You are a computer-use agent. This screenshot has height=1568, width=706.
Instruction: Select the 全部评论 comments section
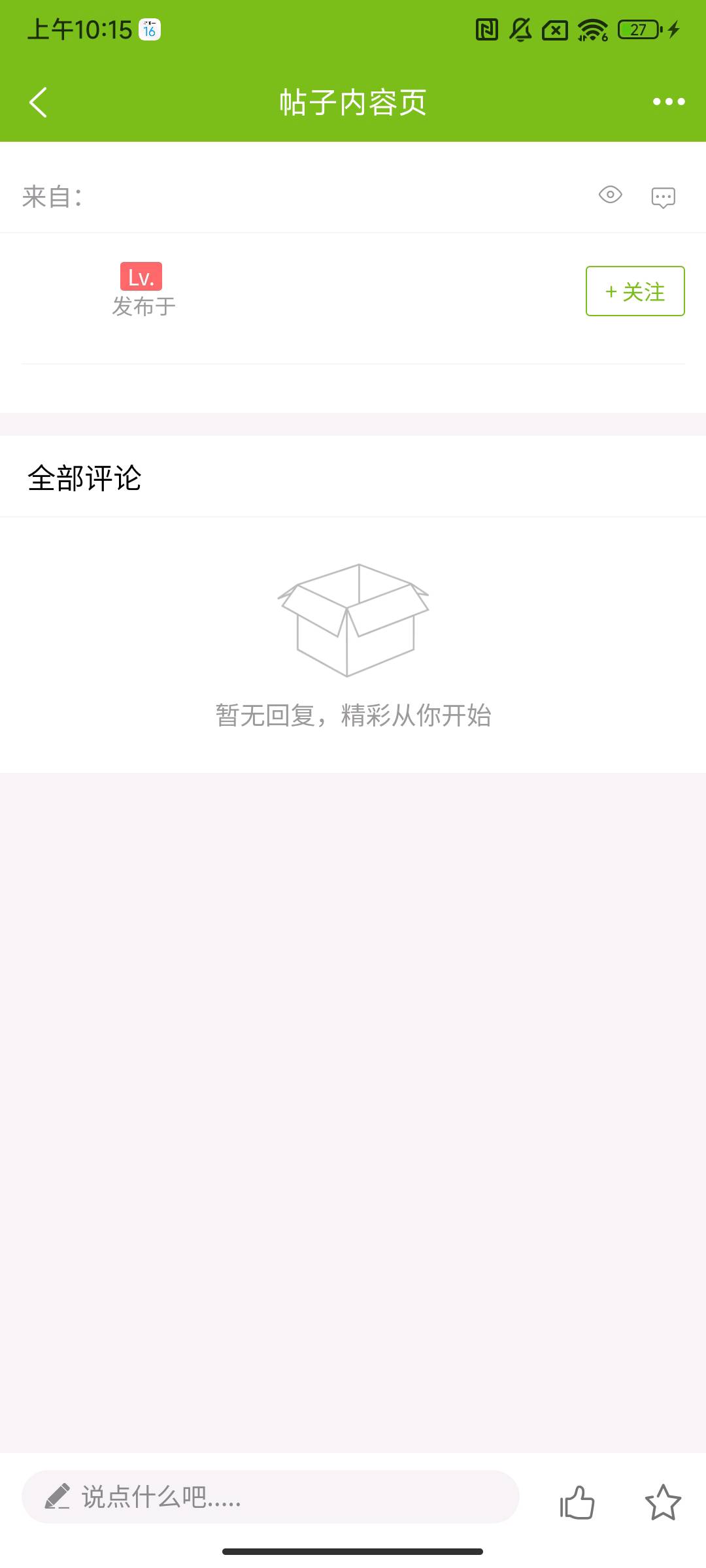pos(85,479)
